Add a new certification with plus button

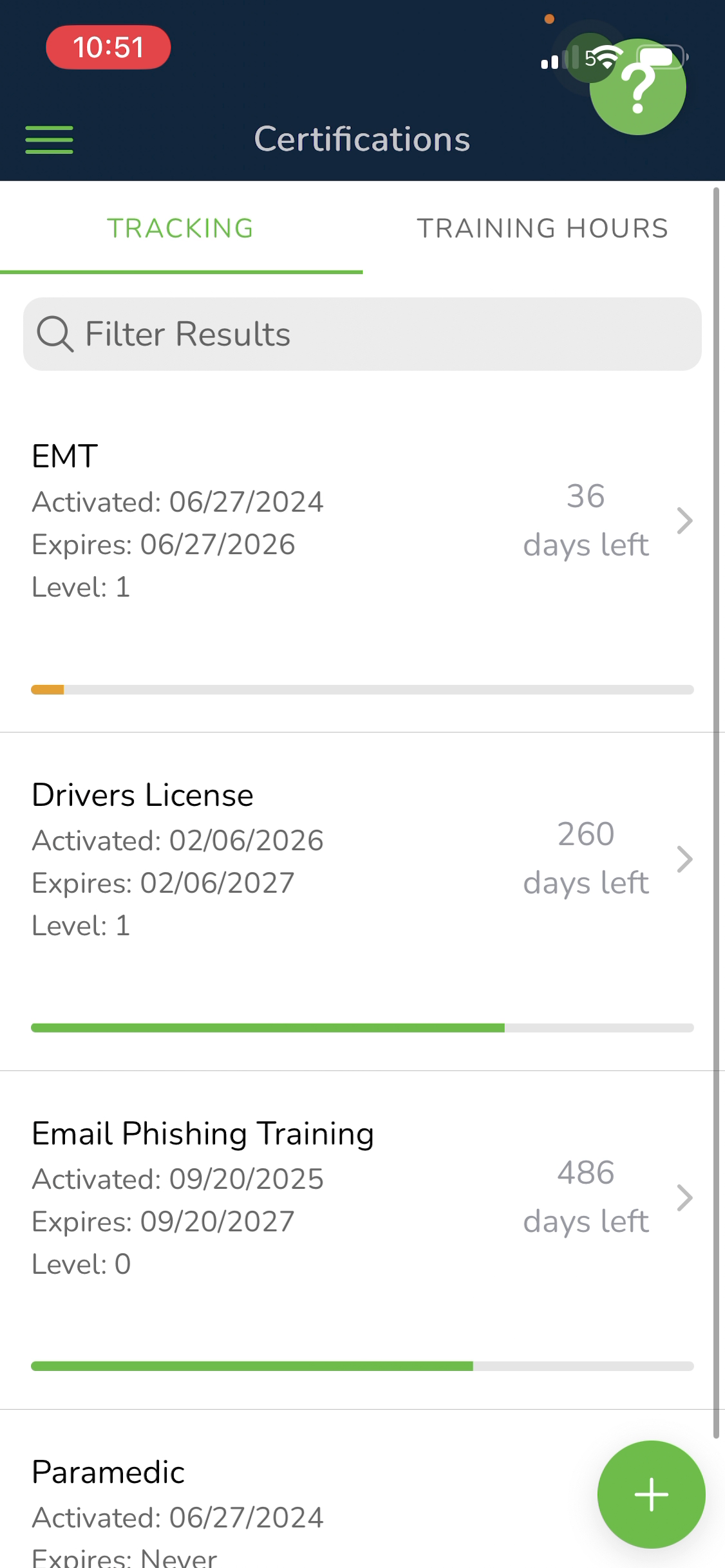coord(651,1495)
